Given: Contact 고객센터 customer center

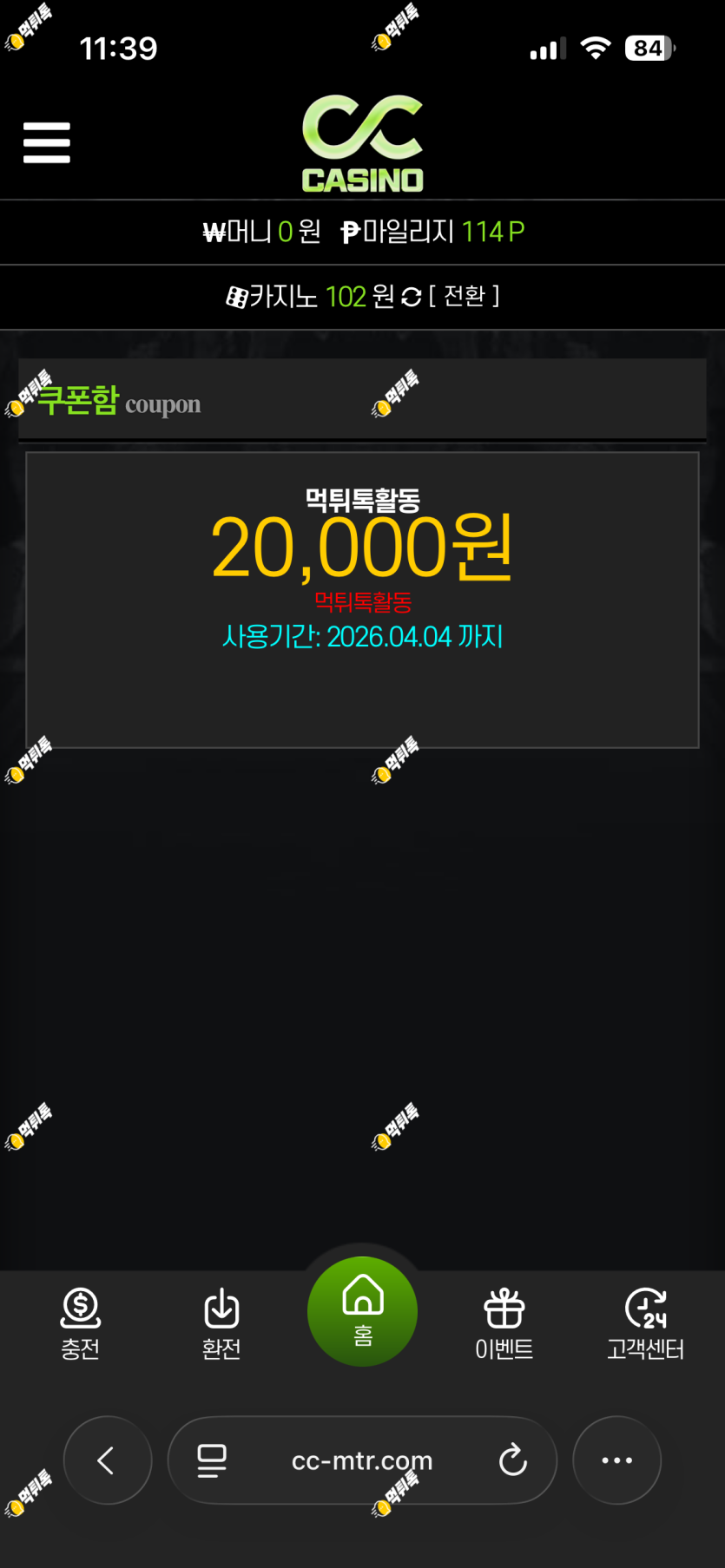Looking at the screenshot, I should coord(645,1323).
